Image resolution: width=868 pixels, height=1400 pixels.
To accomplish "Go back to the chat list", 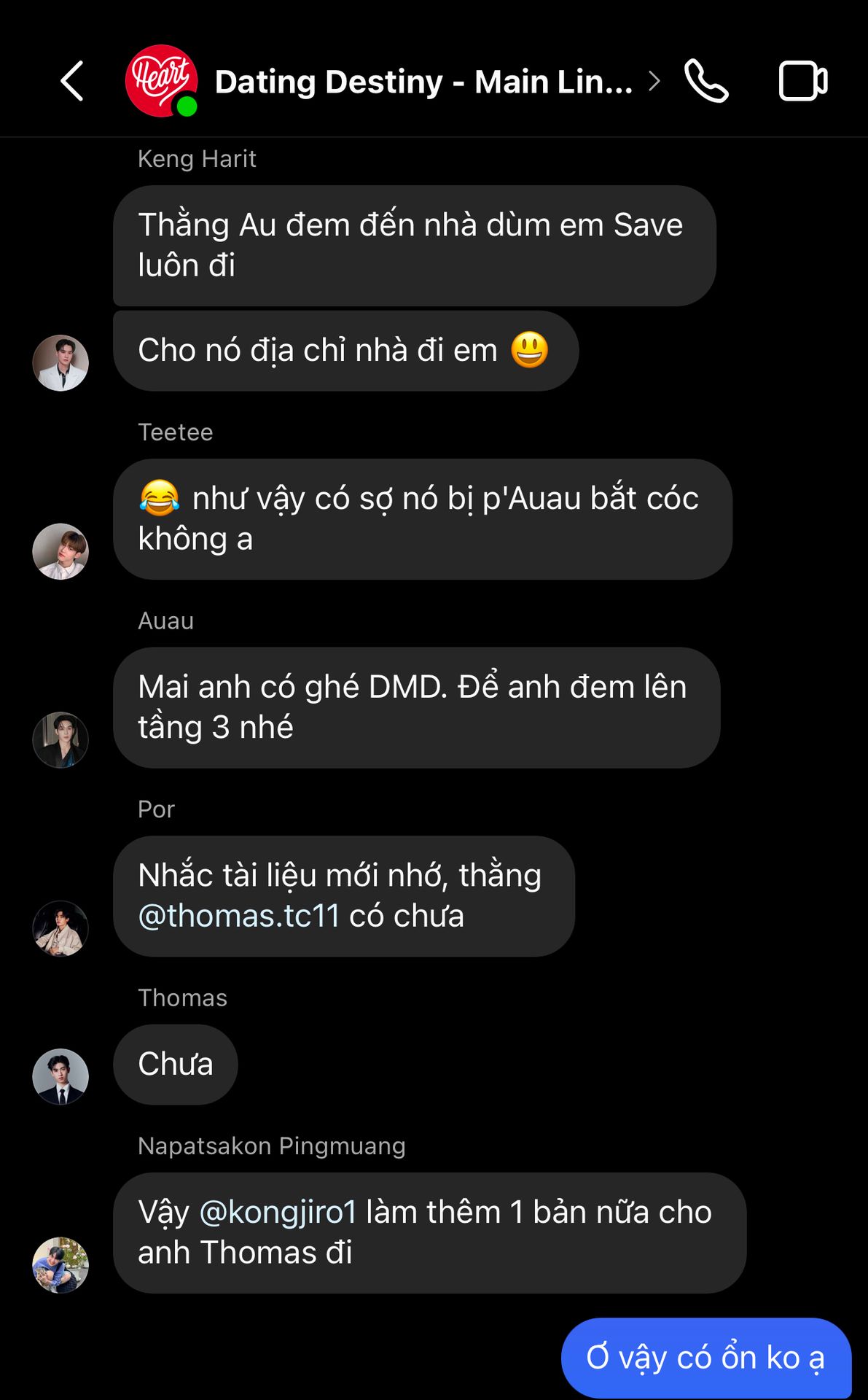I will pos(71,81).
